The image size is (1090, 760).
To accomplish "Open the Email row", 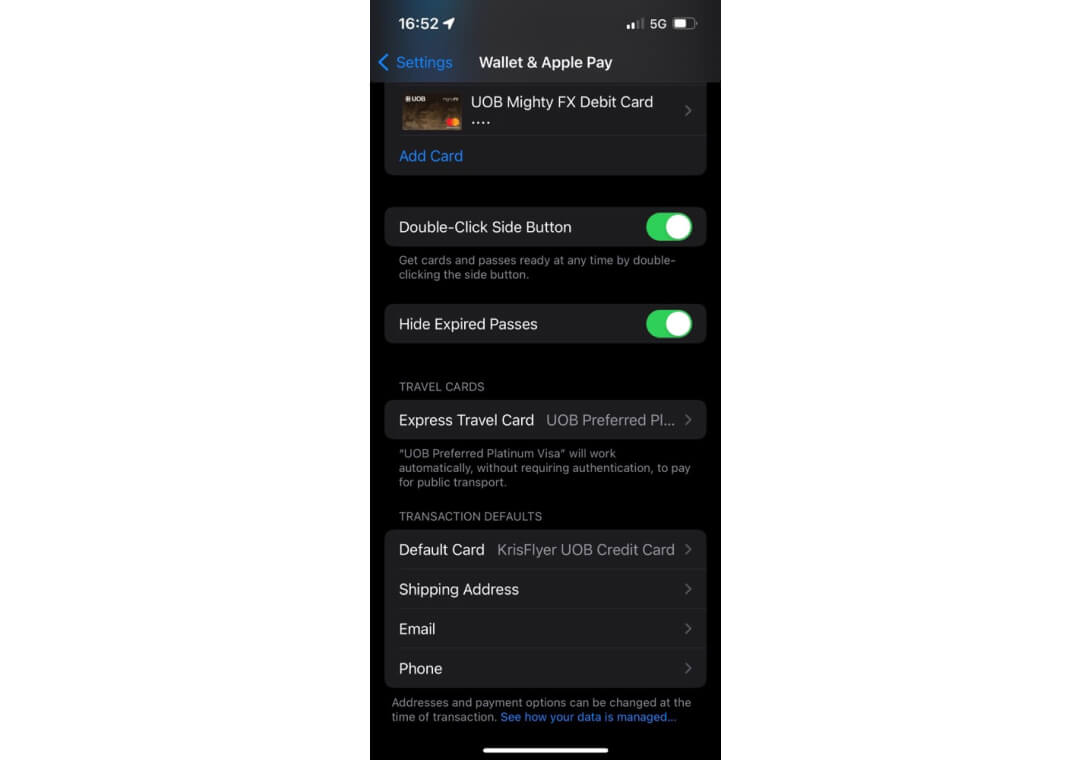I will point(545,629).
